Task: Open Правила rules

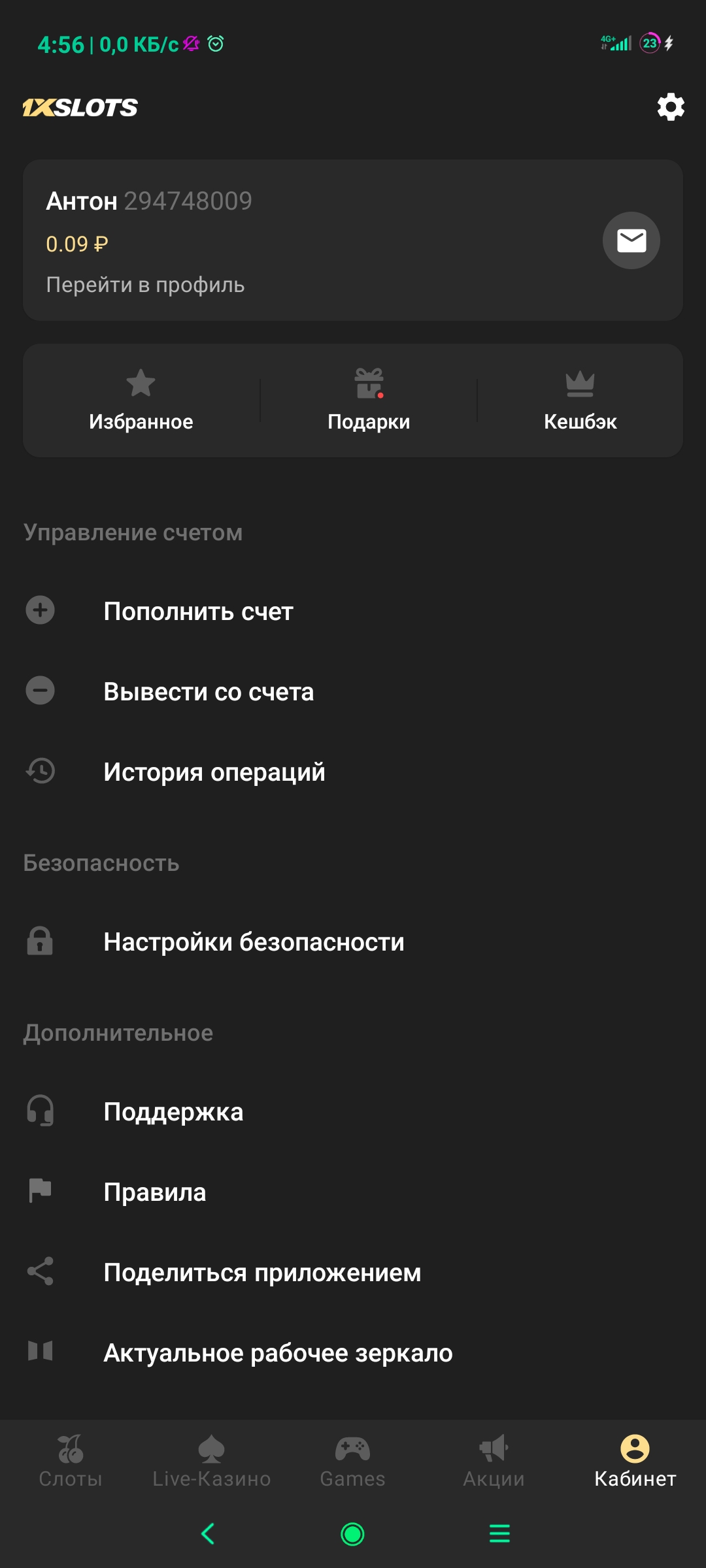Action: (155, 1192)
